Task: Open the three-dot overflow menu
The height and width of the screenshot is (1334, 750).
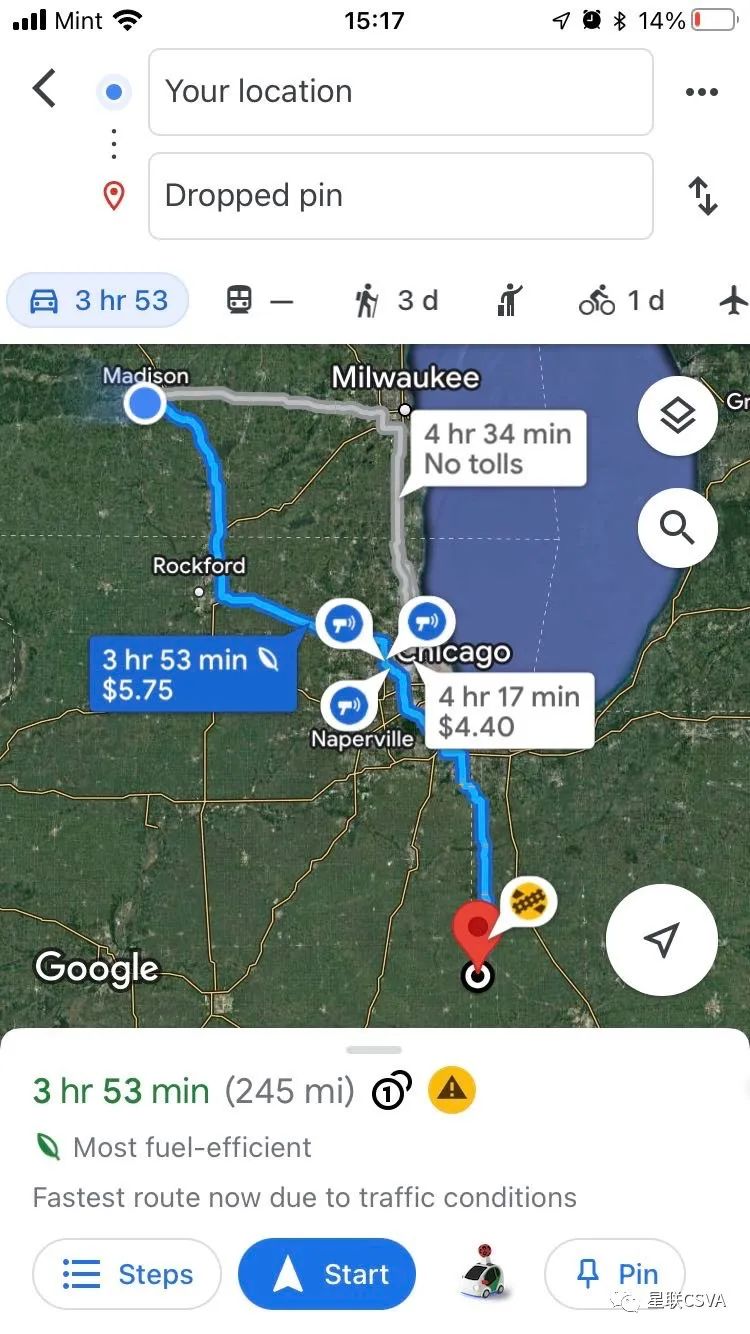Action: click(701, 92)
